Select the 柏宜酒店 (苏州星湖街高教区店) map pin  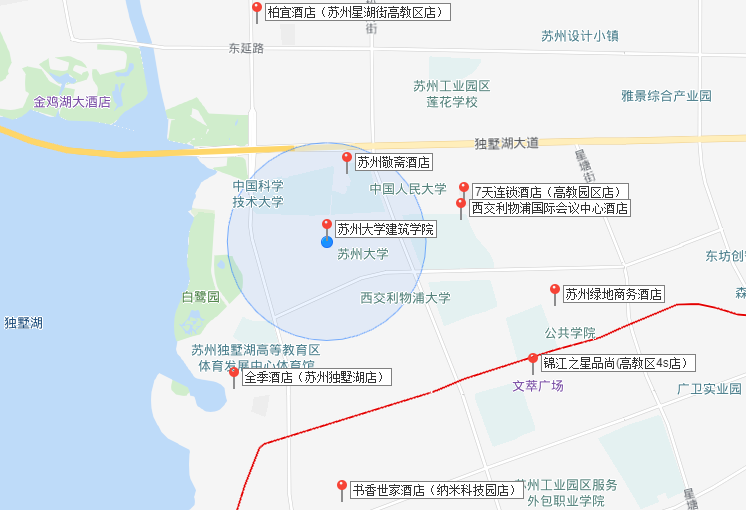tap(256, 10)
